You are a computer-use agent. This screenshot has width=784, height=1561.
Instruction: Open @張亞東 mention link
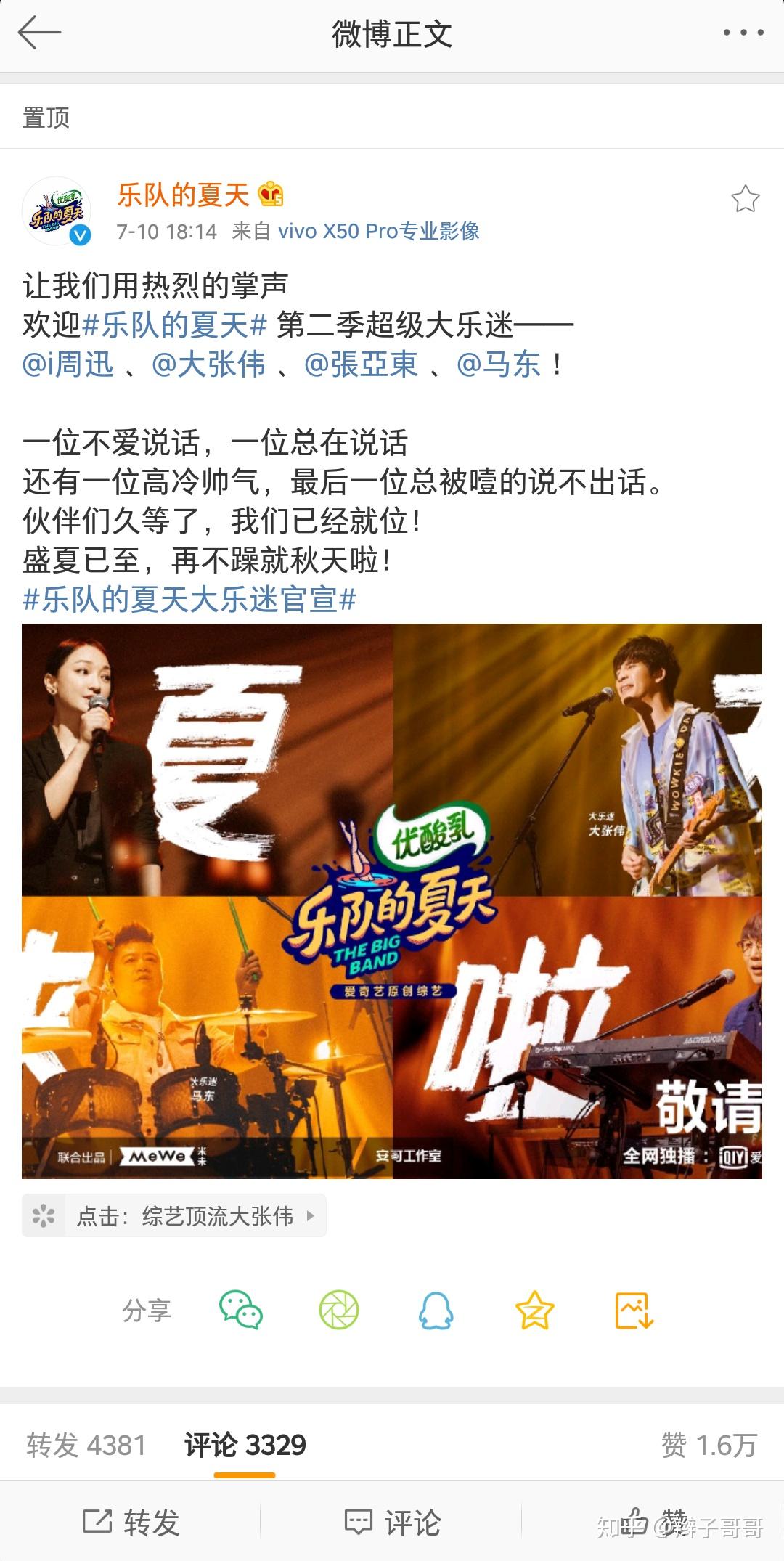361,364
